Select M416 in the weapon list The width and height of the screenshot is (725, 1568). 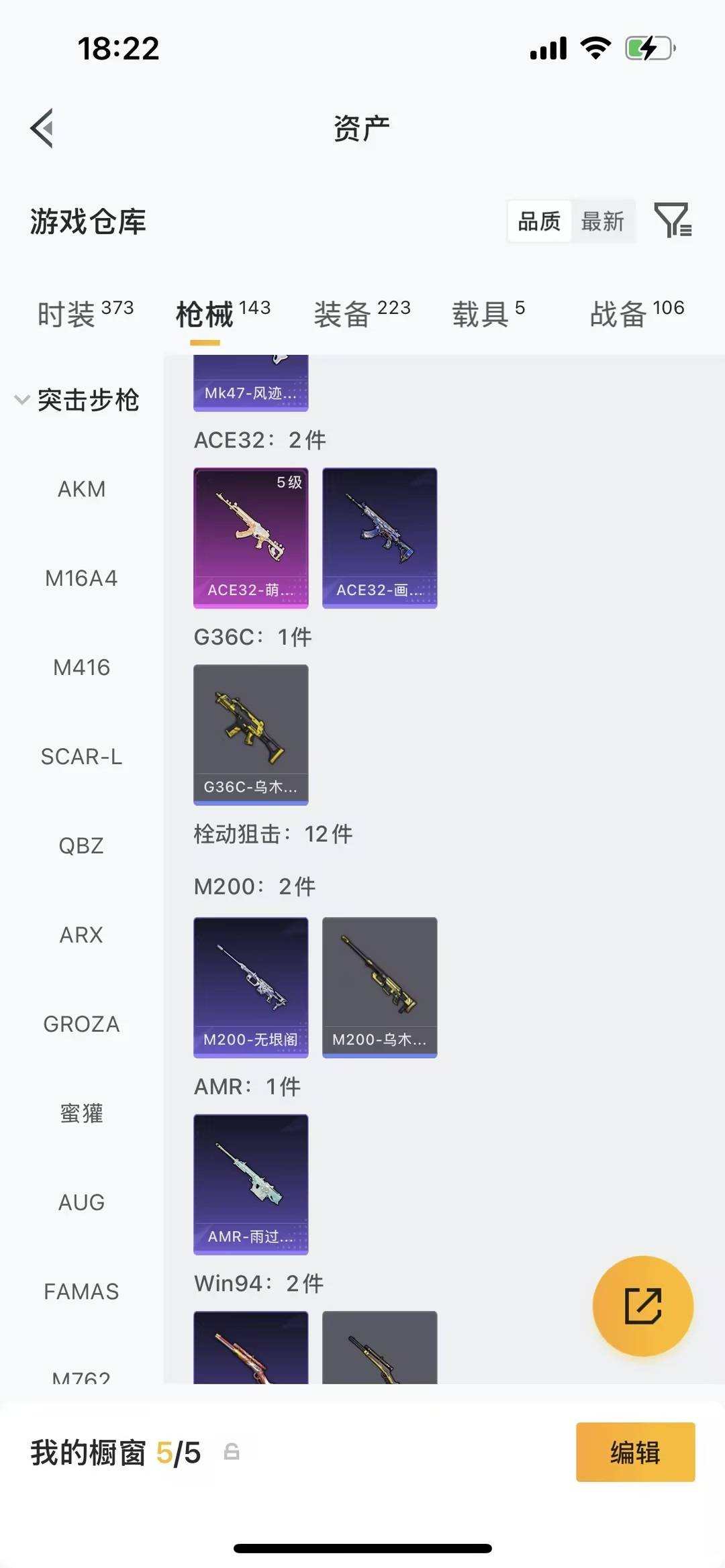tap(81, 668)
